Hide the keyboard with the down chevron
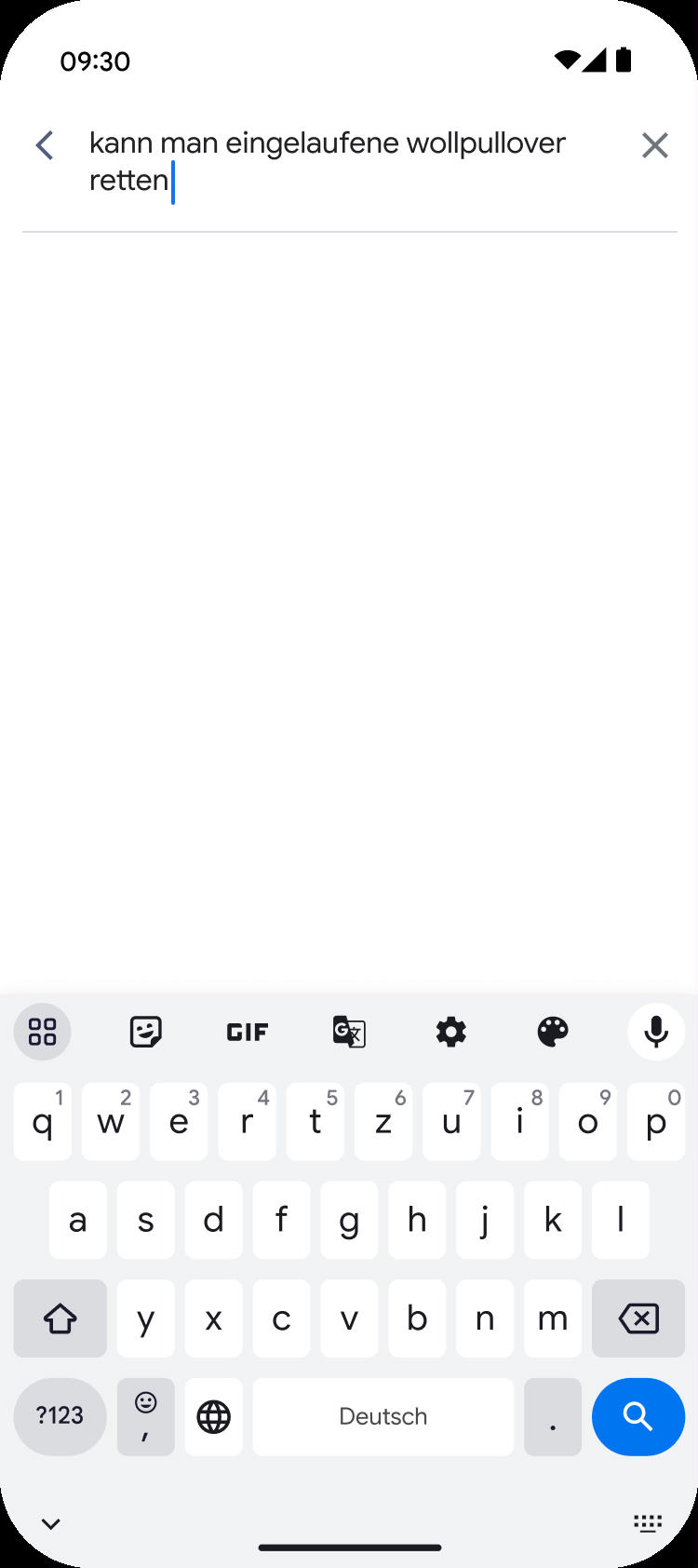Image resolution: width=698 pixels, height=1568 pixels. [51, 1523]
